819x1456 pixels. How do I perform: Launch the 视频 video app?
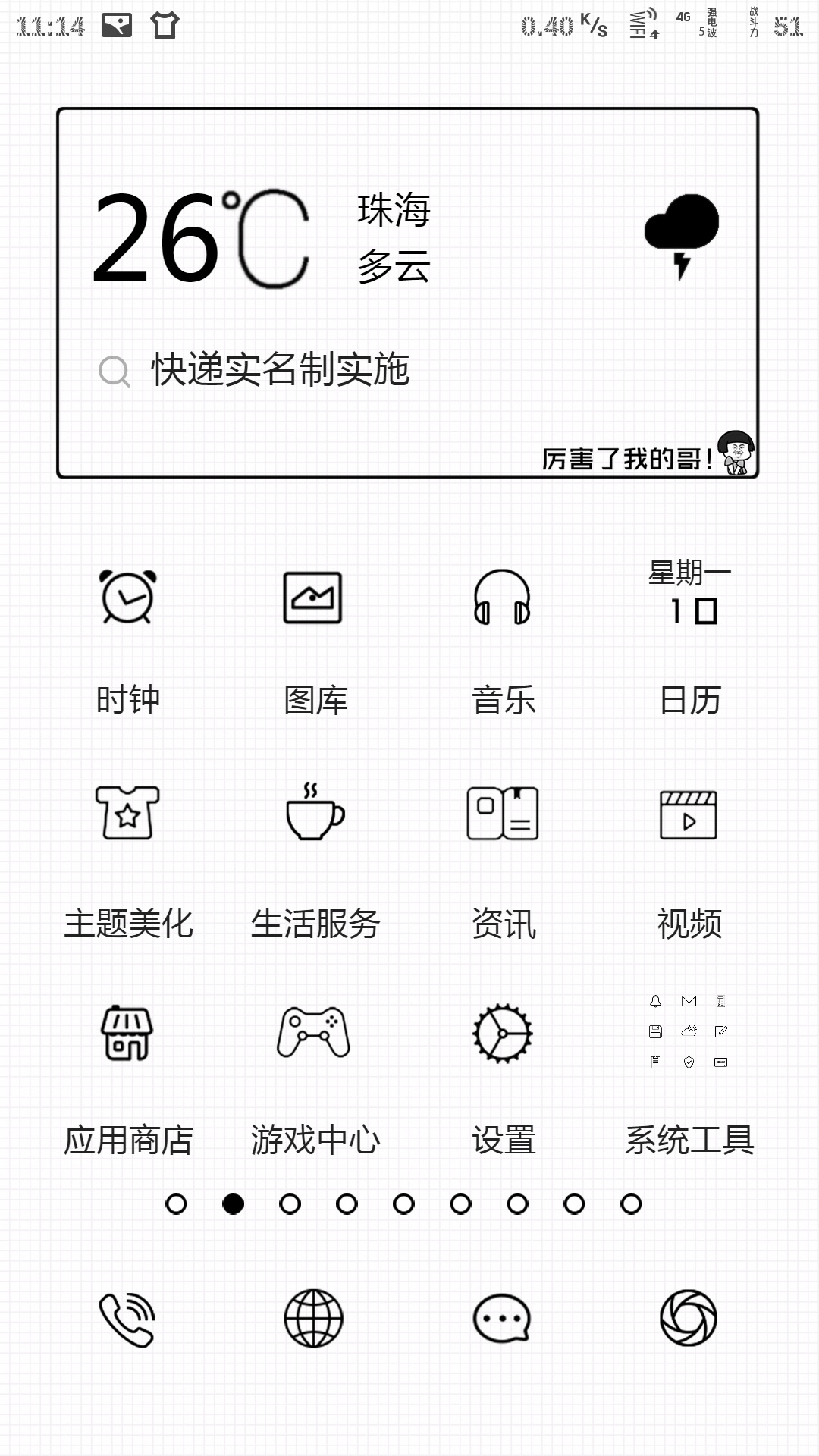tap(689, 814)
